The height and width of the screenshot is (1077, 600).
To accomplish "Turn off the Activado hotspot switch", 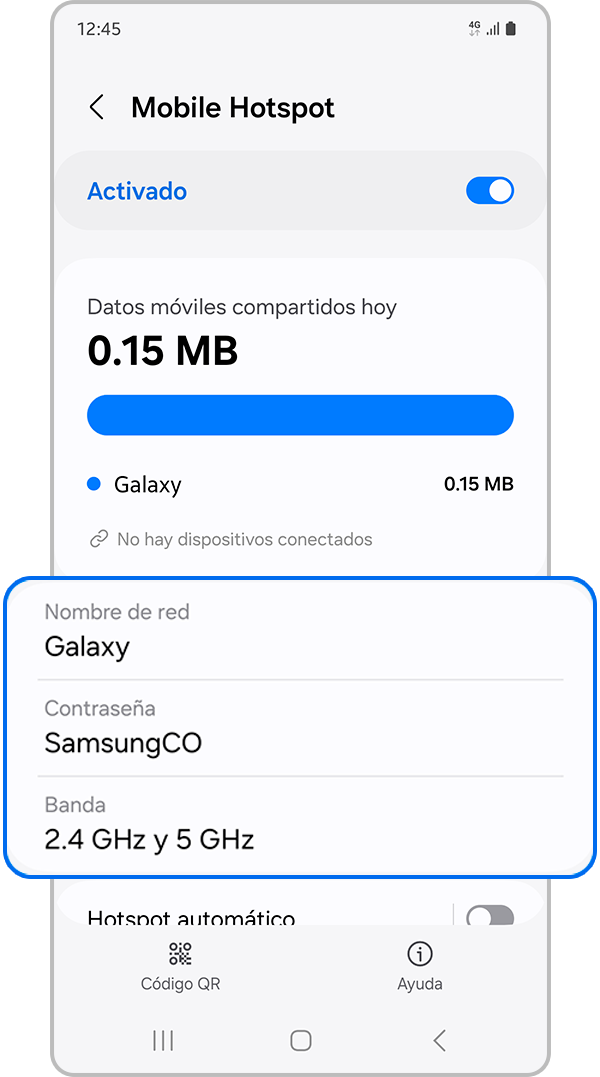I will 490,191.
